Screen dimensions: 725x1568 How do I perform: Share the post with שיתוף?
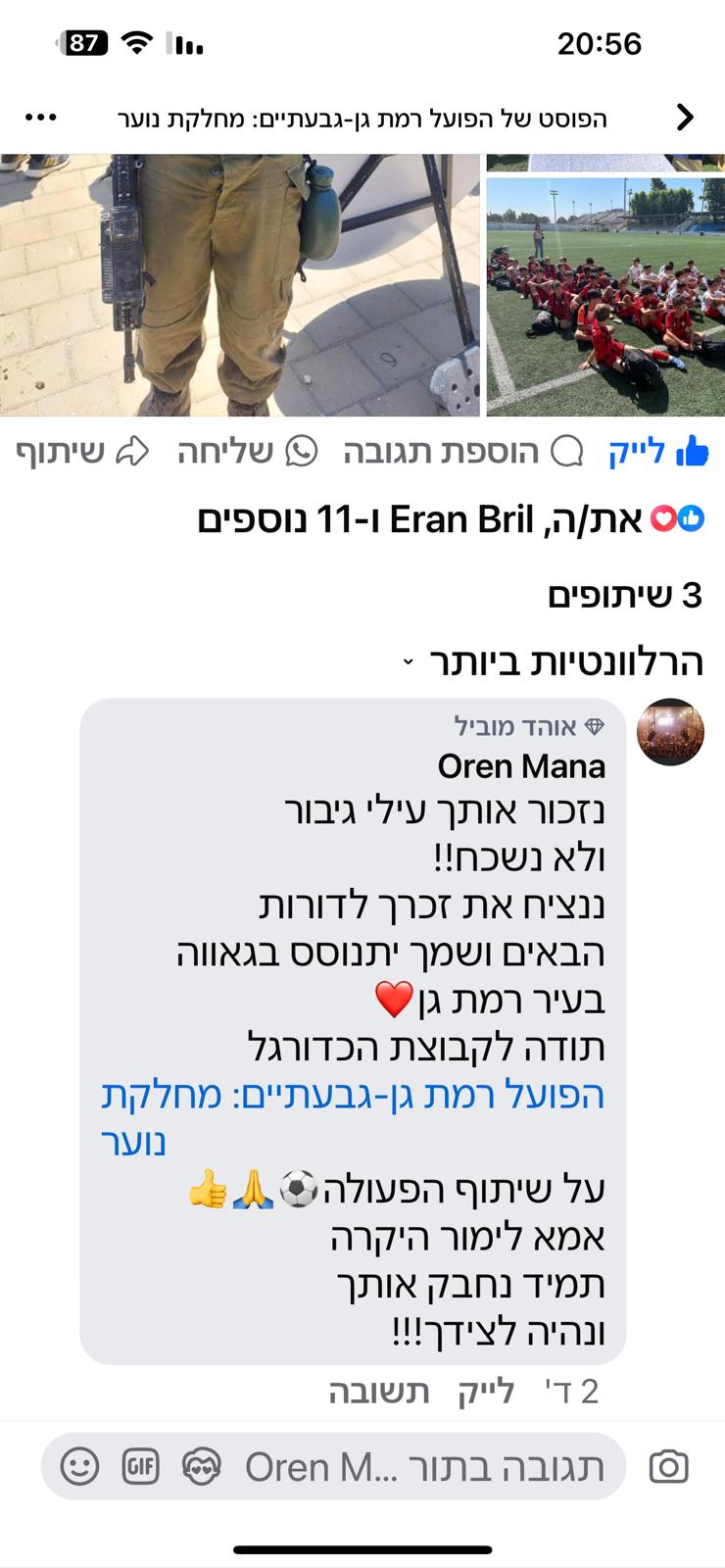pos(82,452)
